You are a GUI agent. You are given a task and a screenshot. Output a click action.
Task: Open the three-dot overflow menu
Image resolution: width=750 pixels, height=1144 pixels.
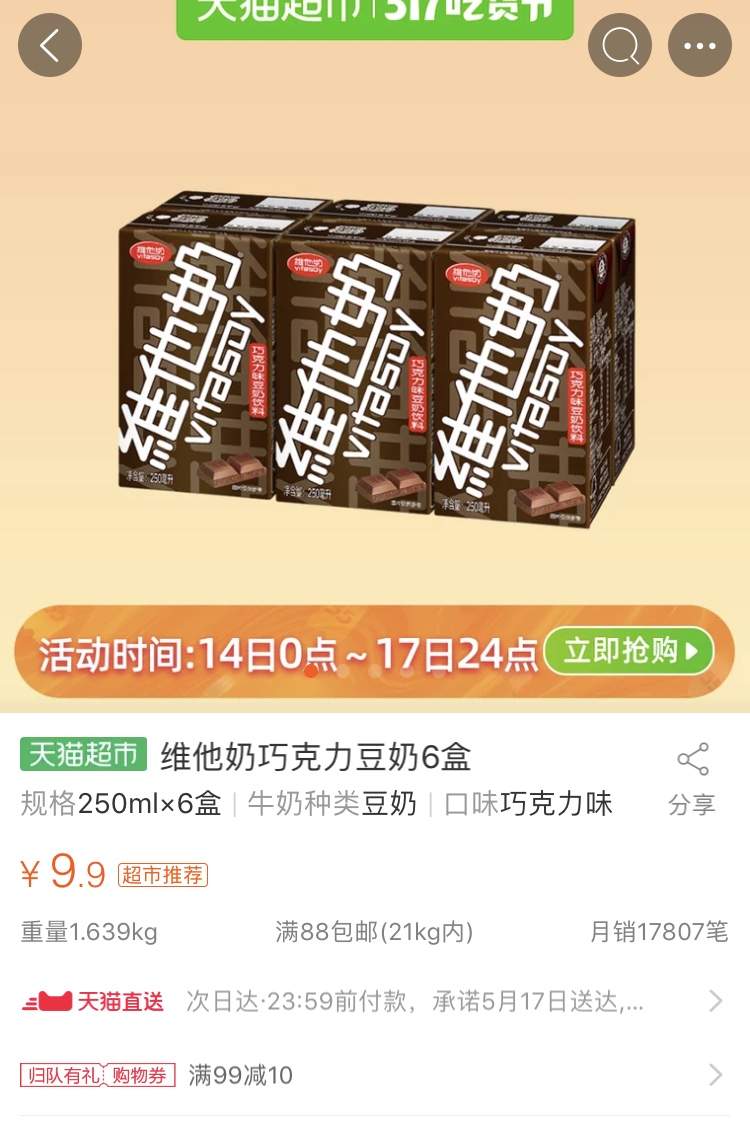coord(699,45)
